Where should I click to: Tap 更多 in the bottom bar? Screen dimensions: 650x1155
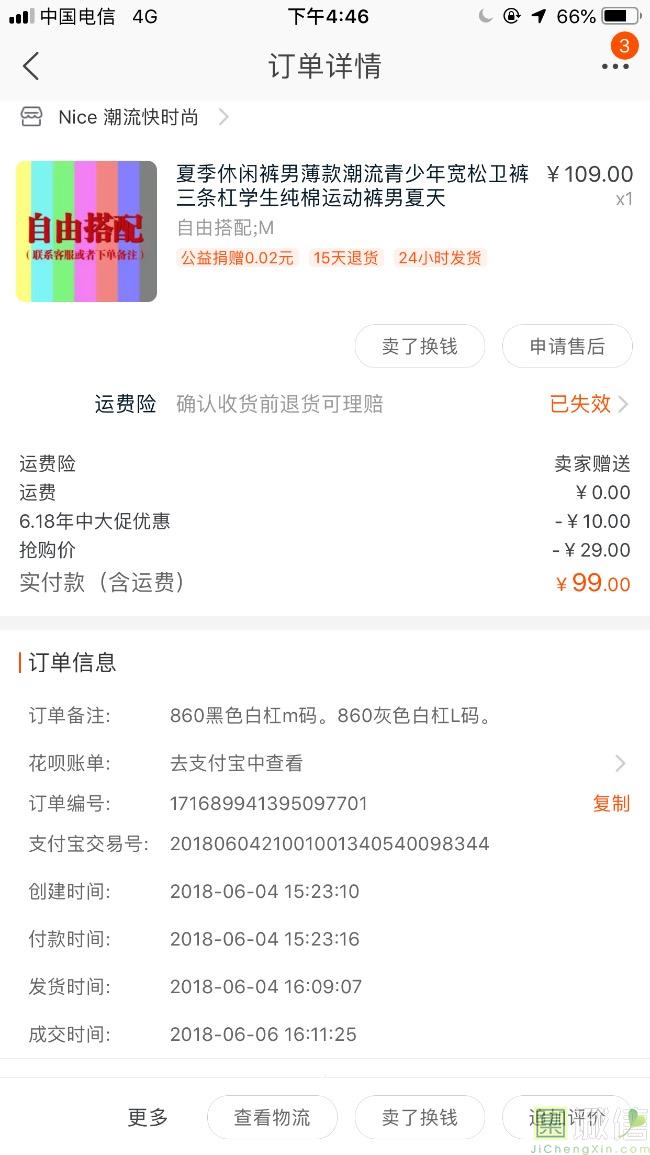tap(148, 1117)
